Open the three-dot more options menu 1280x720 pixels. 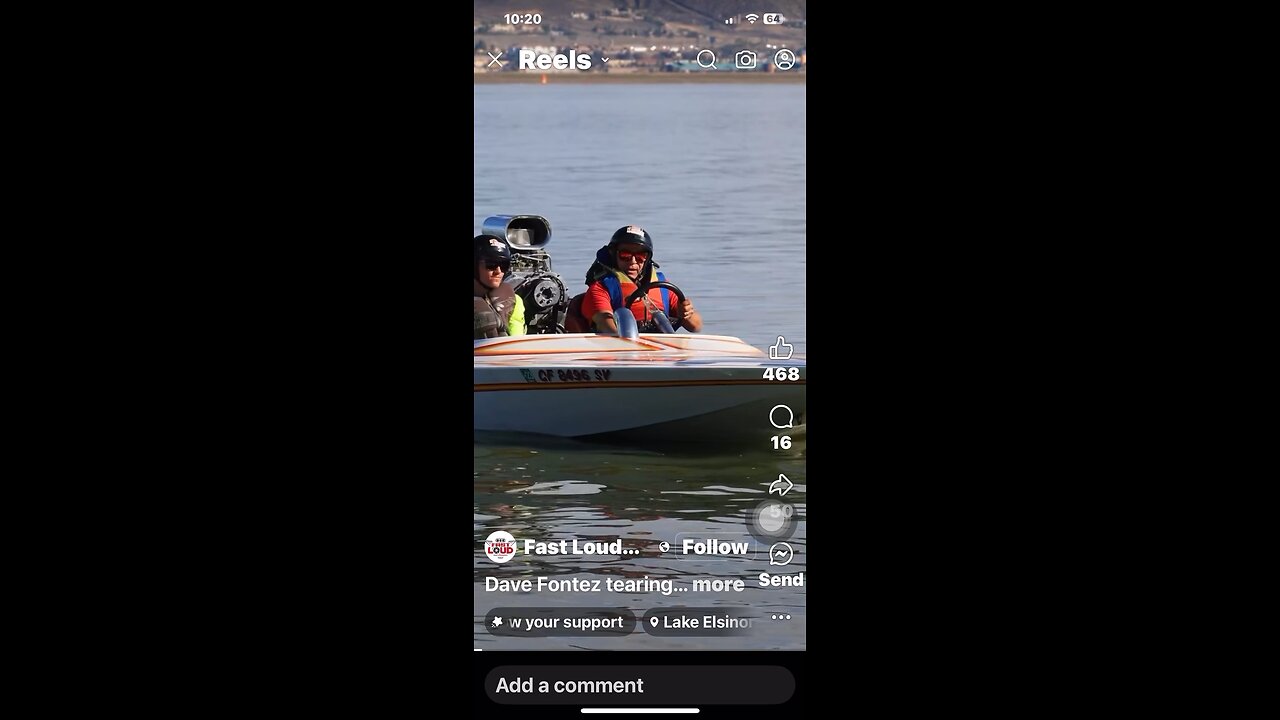[x=781, y=617]
